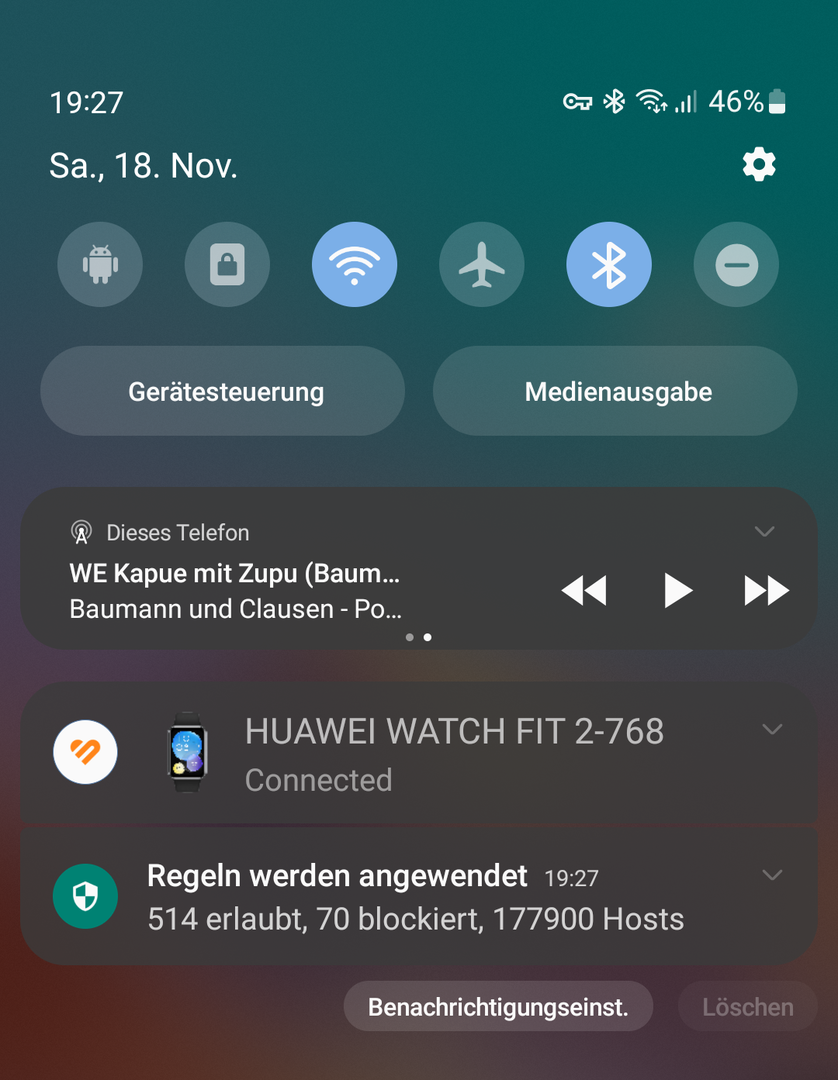Viewport: 838px width, 1080px height.
Task: Tap Löschen to clear notifications
Action: tap(747, 1007)
